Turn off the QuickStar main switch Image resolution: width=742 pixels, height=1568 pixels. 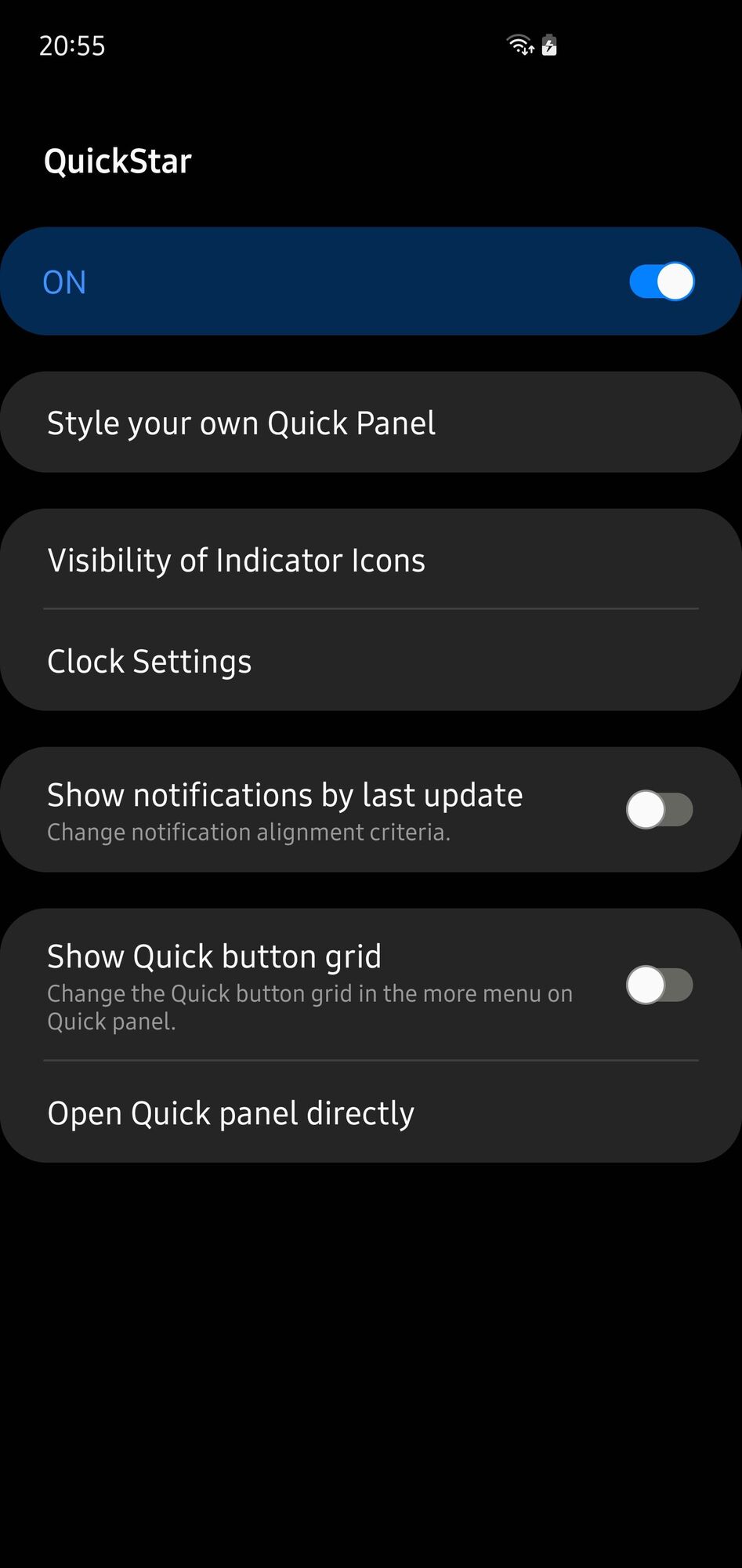pos(661,281)
